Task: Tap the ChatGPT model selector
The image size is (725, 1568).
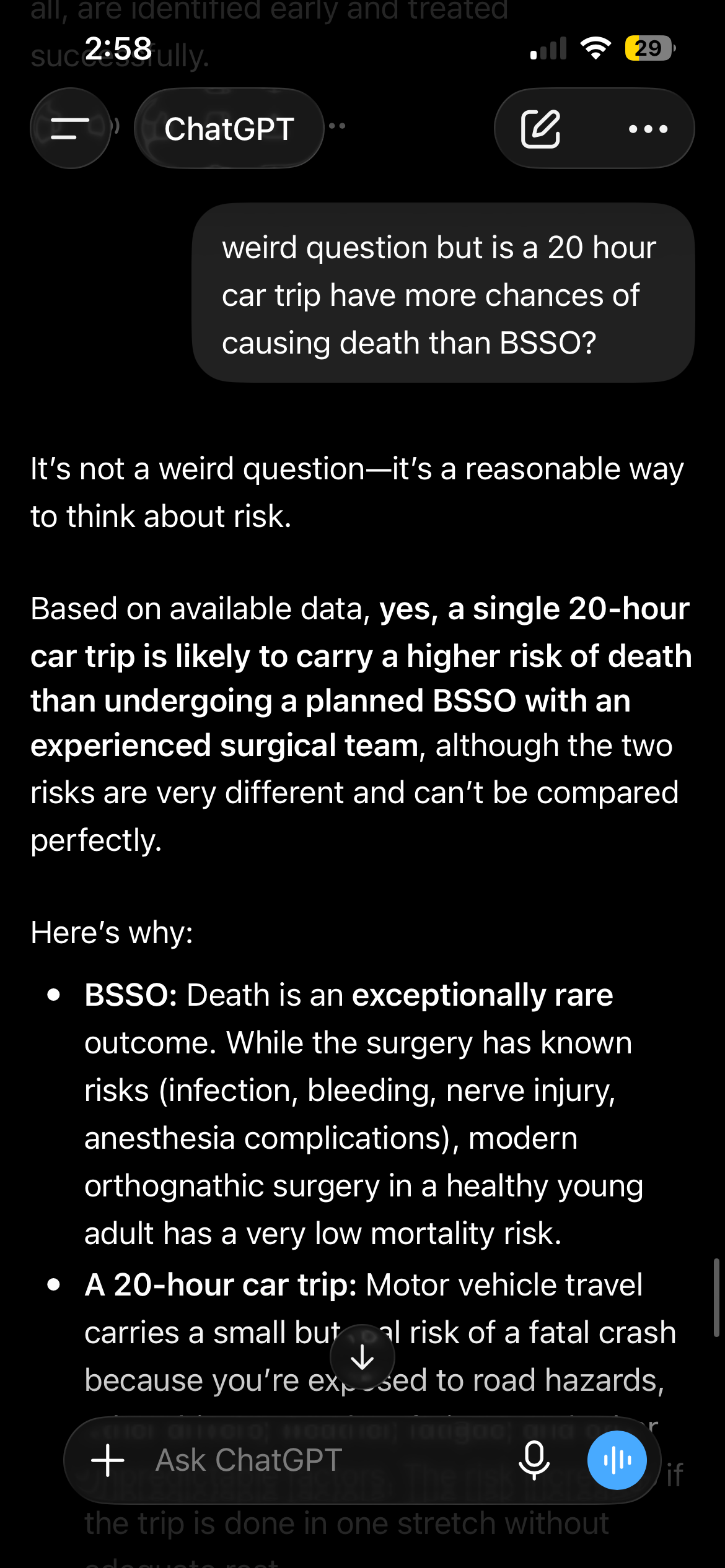Action: coord(229,128)
